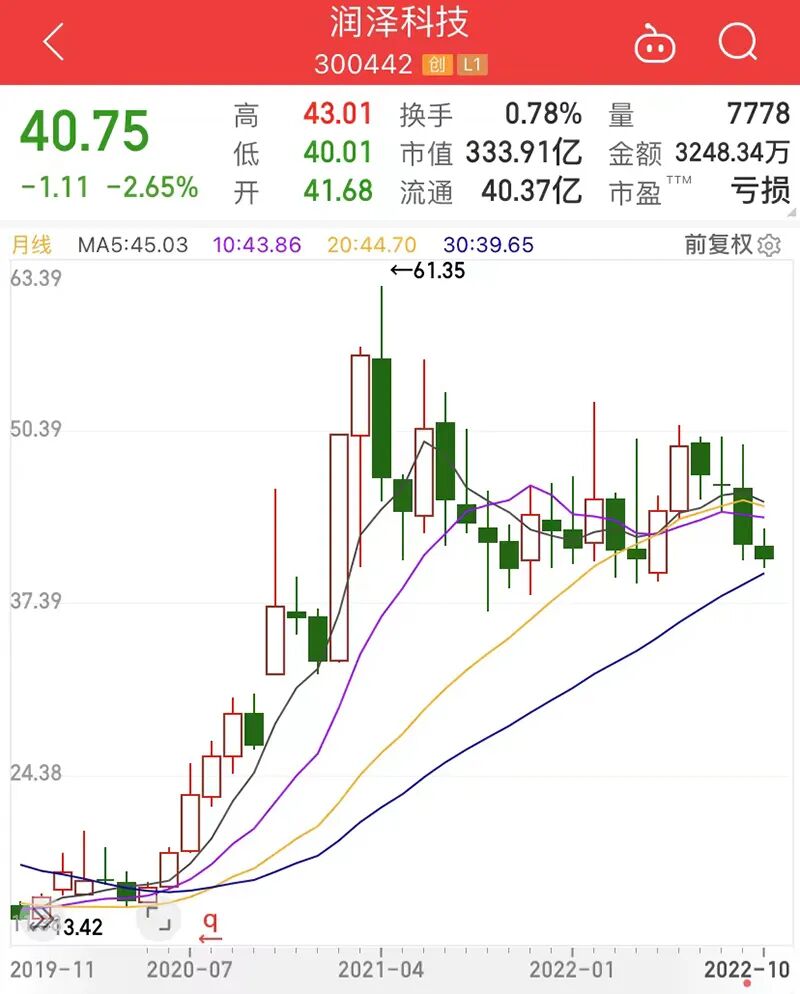Screen dimensions: 800x994
Task: Open the robot assistant icon
Action: pos(655,44)
